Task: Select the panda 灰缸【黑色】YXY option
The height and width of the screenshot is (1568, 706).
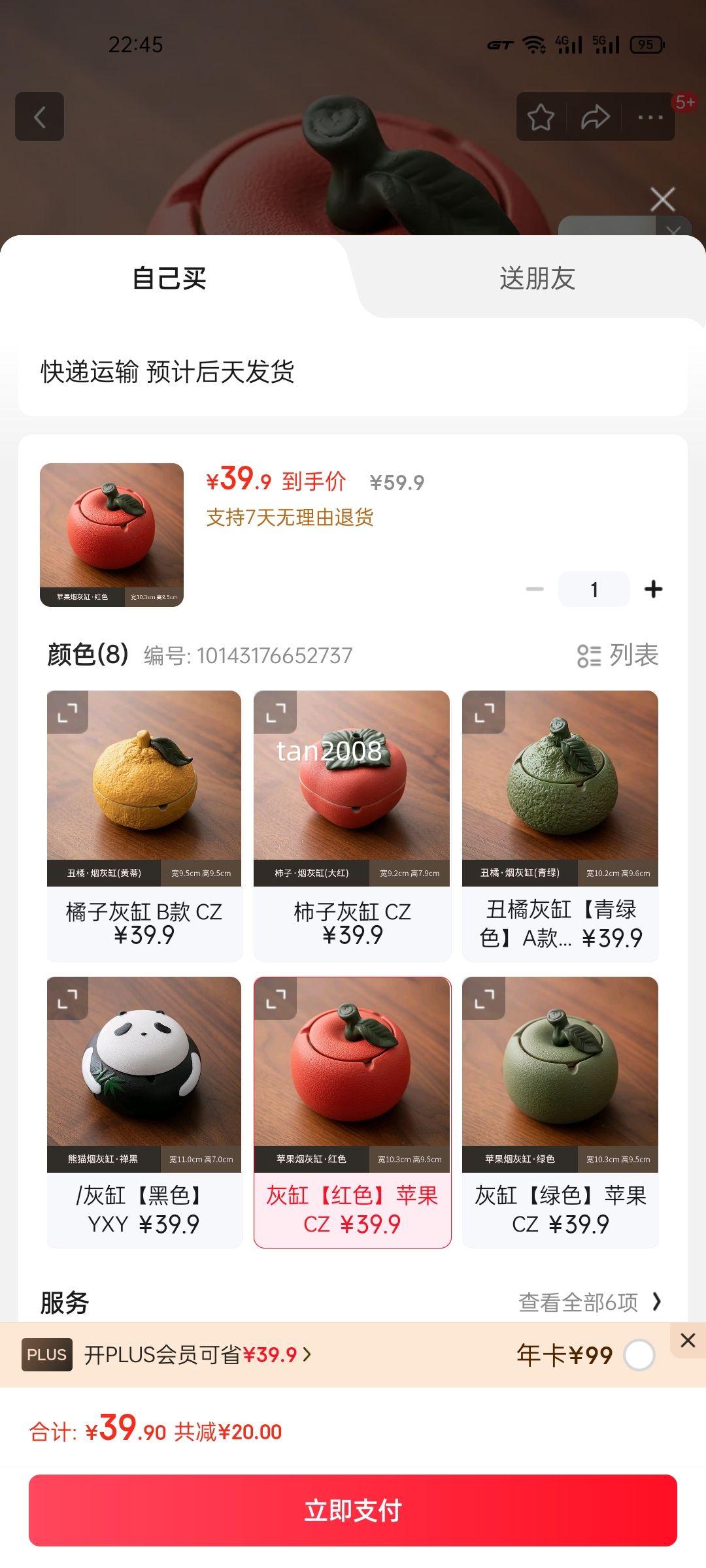Action: [x=144, y=1111]
